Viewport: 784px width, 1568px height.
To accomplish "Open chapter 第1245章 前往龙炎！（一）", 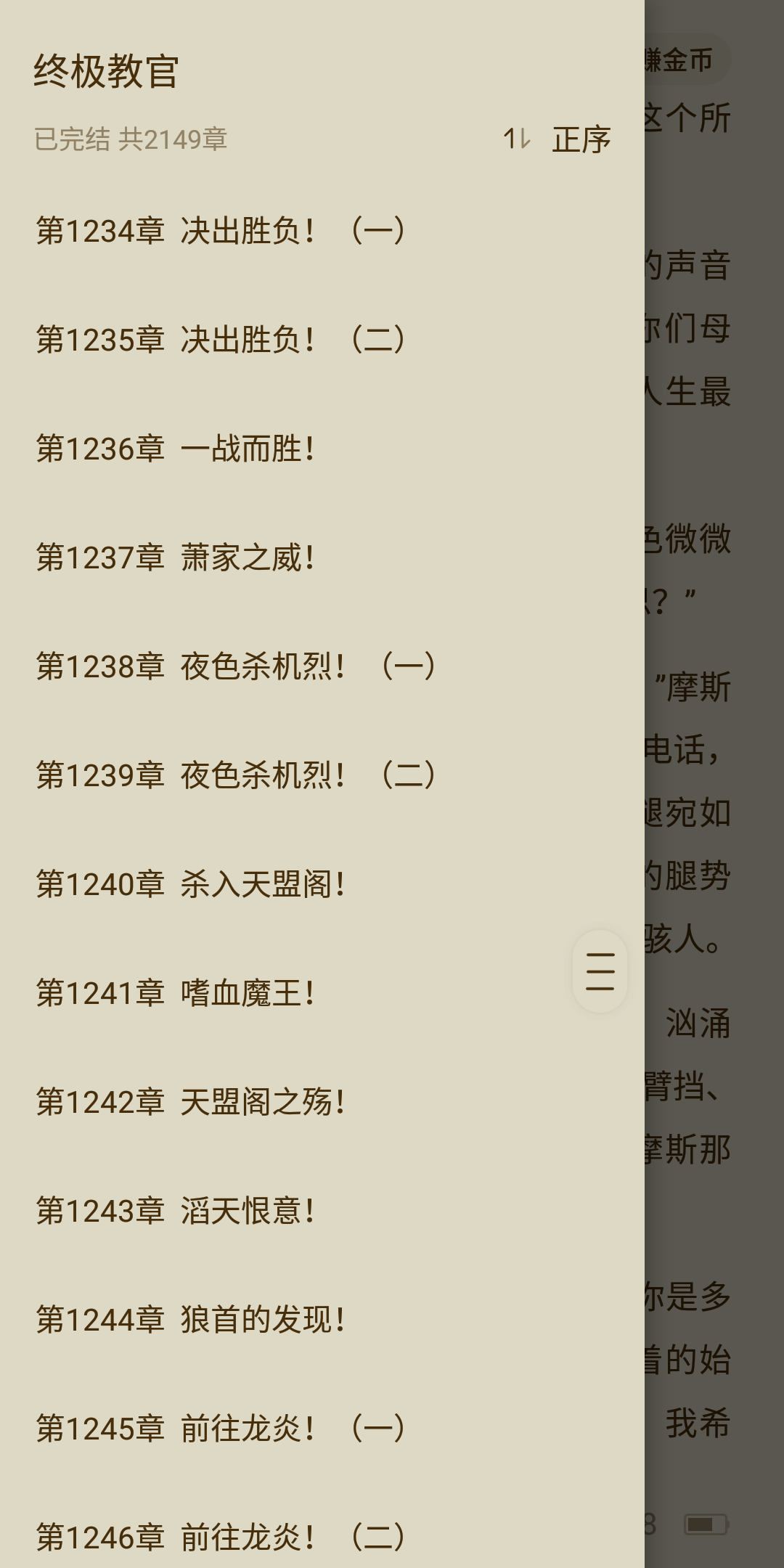I will pos(221,1429).
